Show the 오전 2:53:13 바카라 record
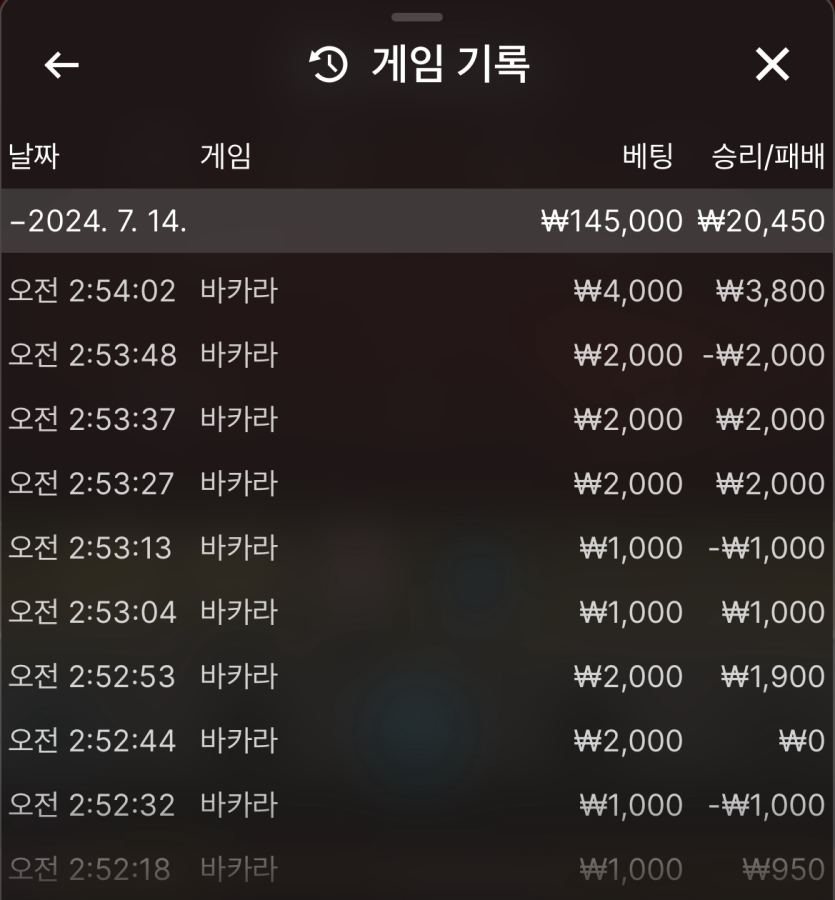 pyautogui.click(x=417, y=548)
